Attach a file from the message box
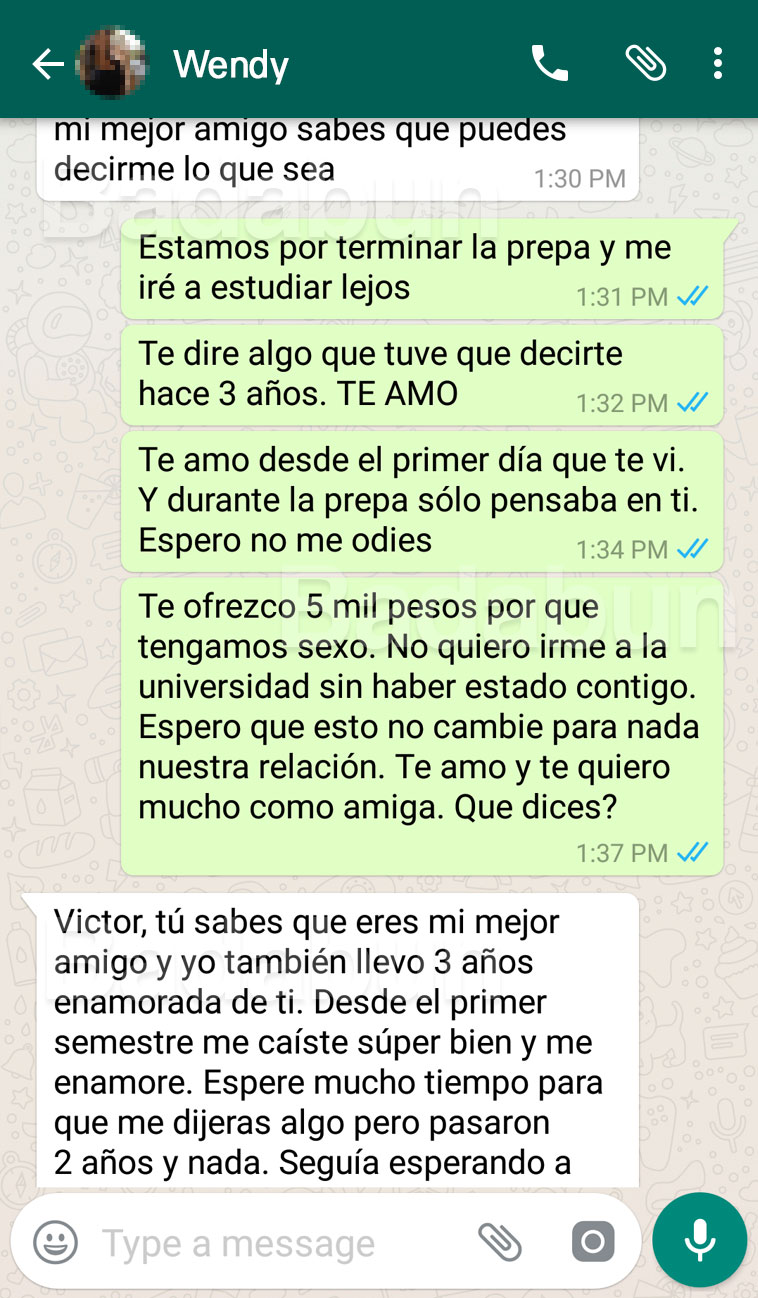This screenshot has height=1298, width=758. pyautogui.click(x=500, y=1242)
